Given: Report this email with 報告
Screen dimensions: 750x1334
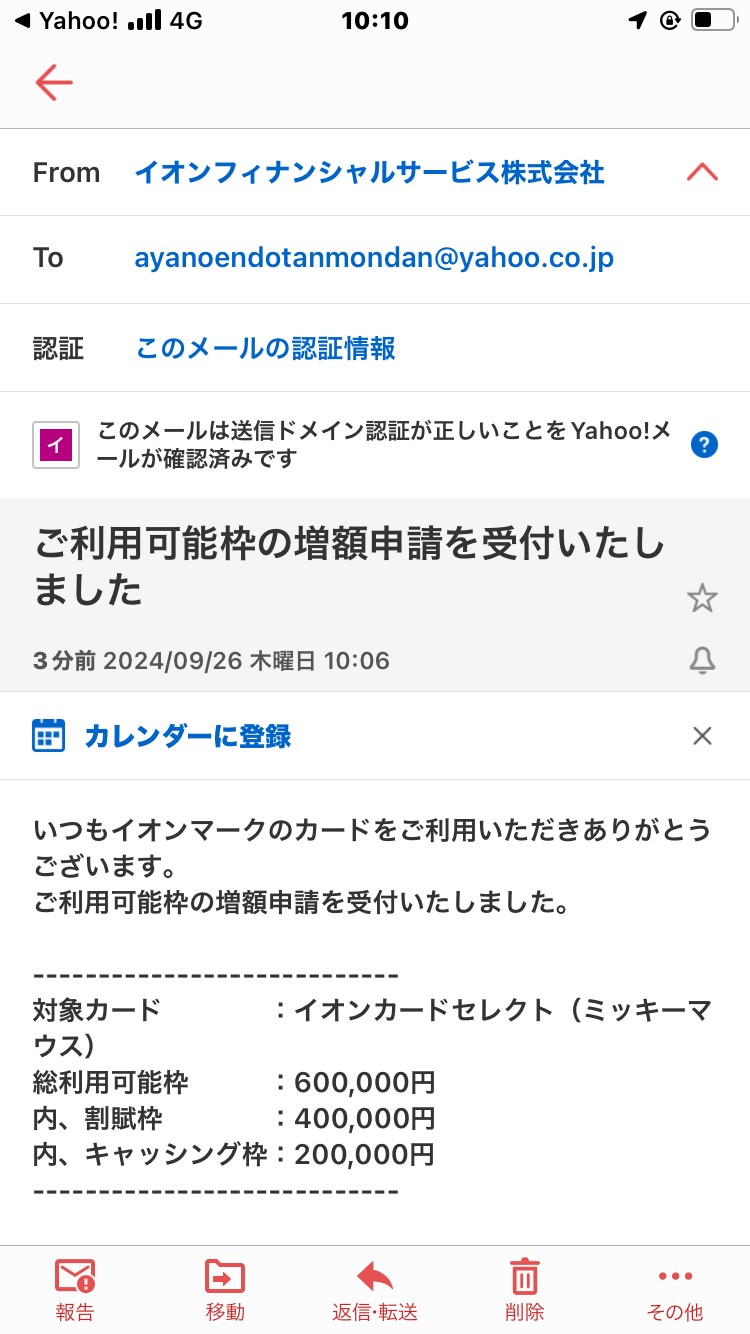Looking at the screenshot, I should pos(75,1290).
